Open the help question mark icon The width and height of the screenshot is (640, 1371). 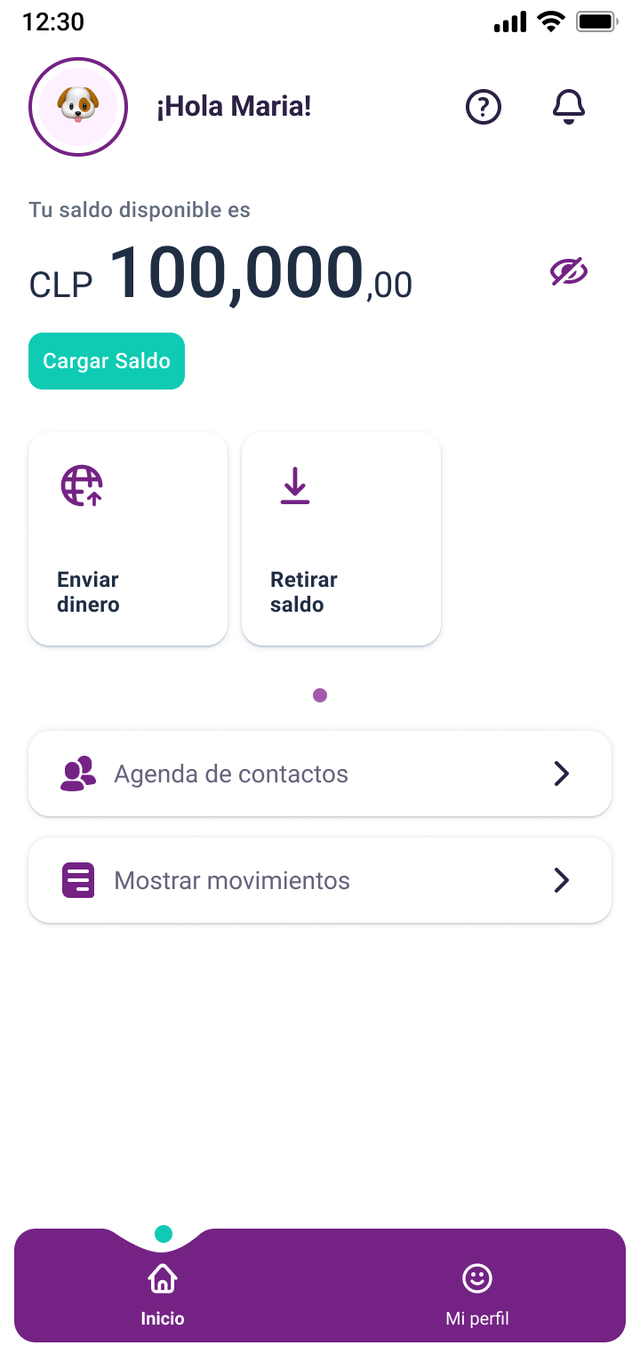pos(483,106)
